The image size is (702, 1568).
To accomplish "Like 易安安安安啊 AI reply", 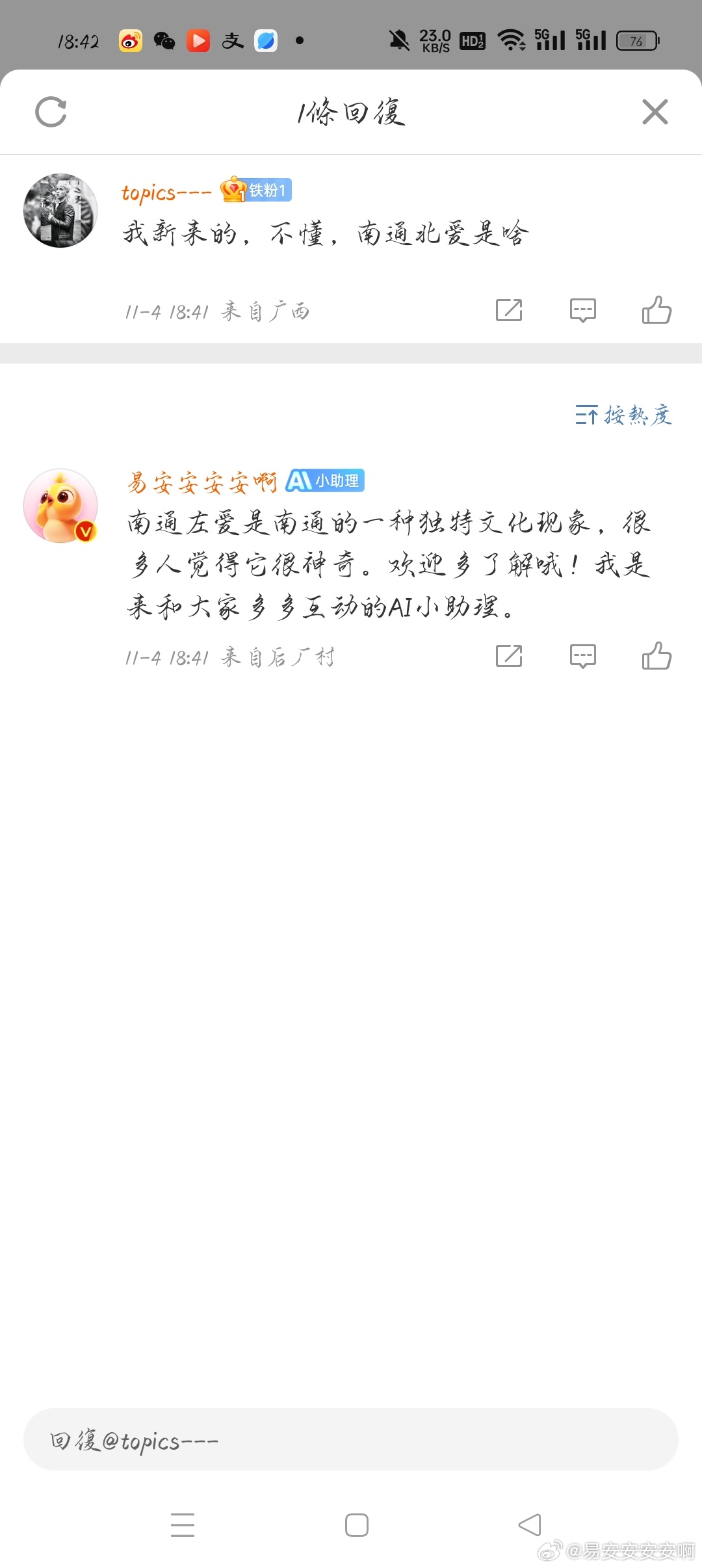I will click(656, 656).
